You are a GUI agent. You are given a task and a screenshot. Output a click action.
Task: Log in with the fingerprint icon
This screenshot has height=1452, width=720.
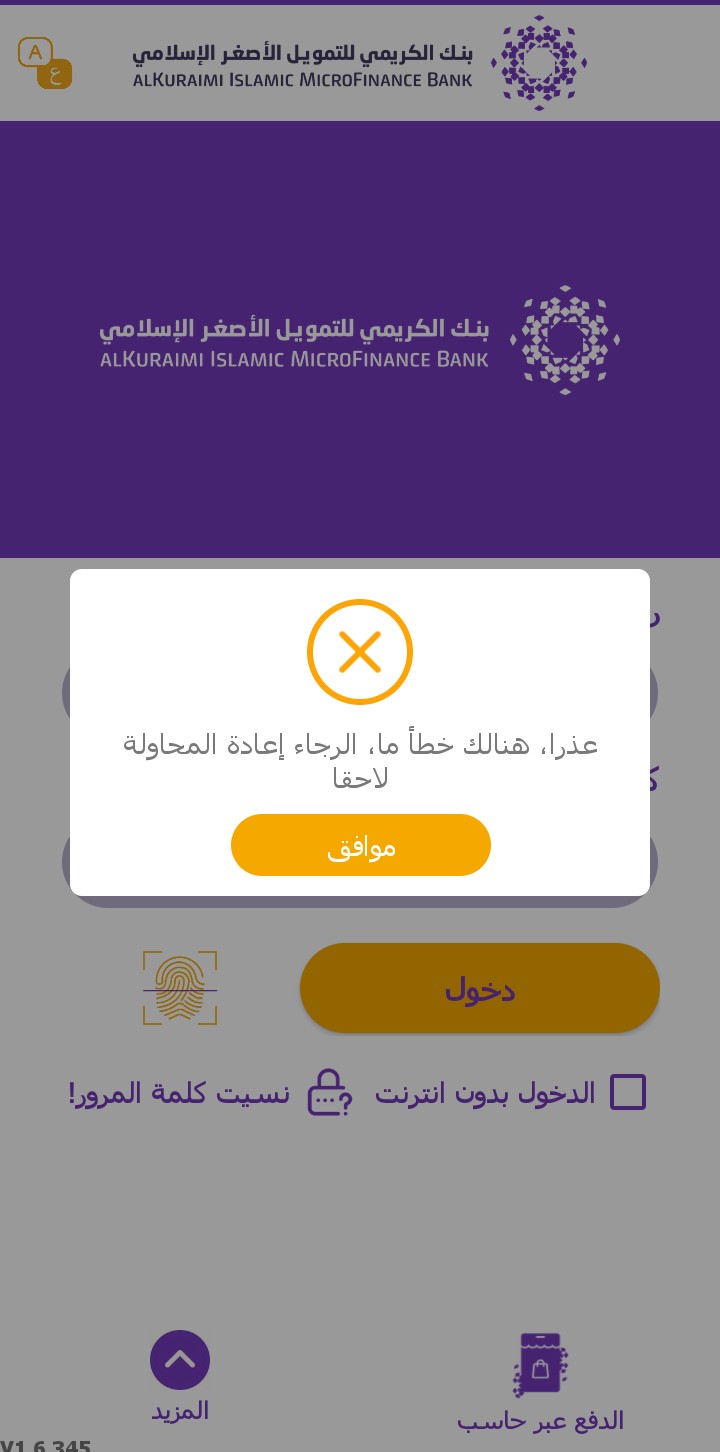click(x=180, y=988)
